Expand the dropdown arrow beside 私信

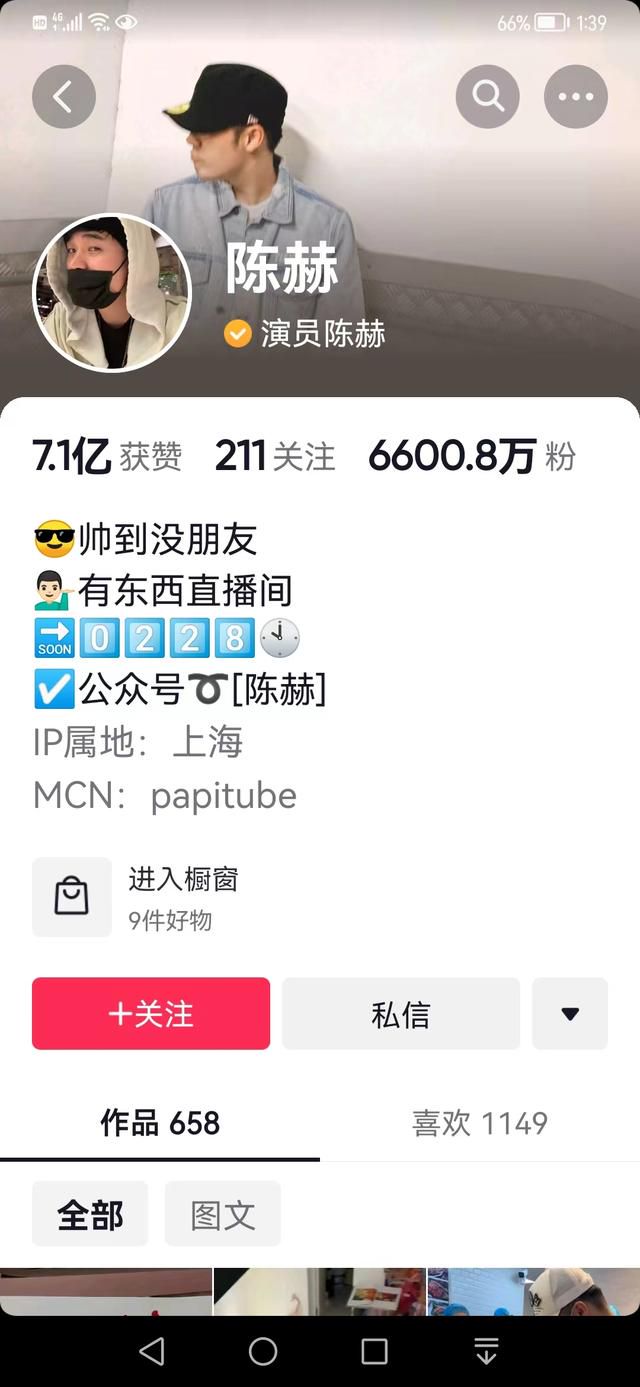click(x=570, y=1013)
